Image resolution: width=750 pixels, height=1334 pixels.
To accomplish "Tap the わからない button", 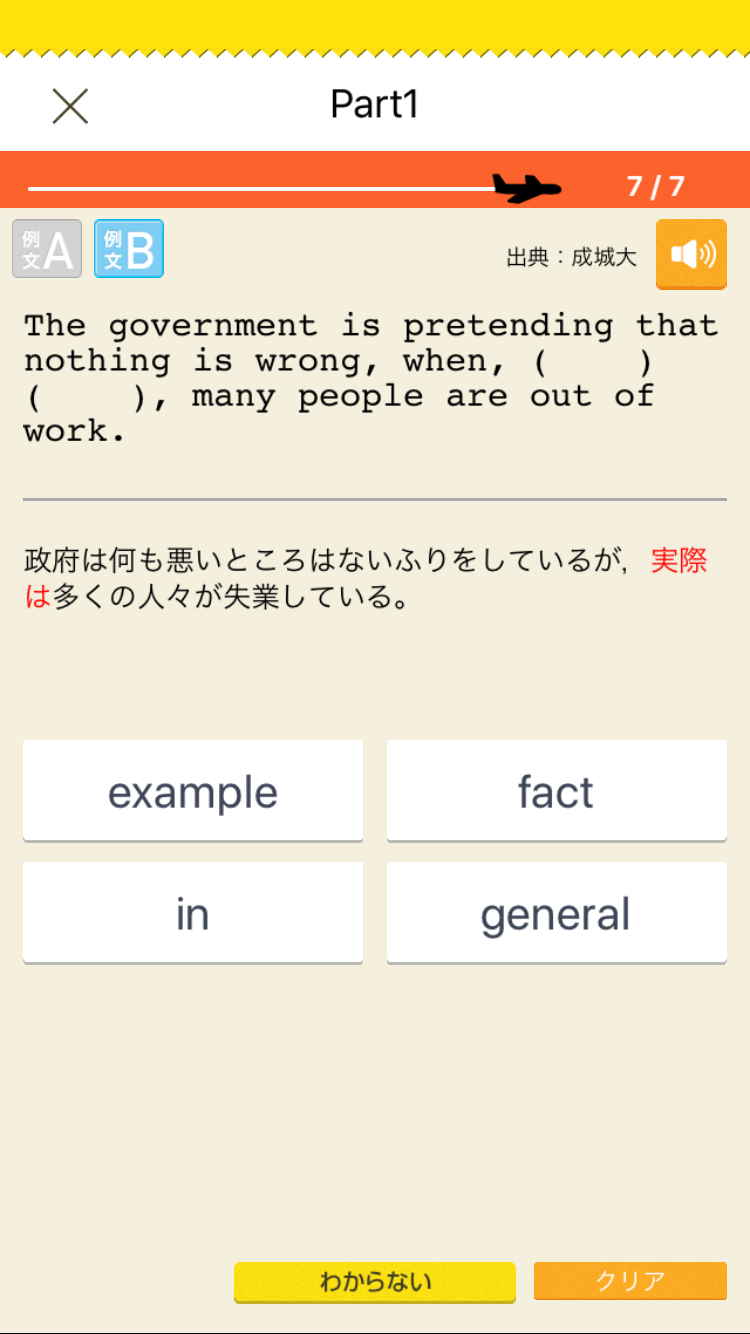I will 375,1282.
